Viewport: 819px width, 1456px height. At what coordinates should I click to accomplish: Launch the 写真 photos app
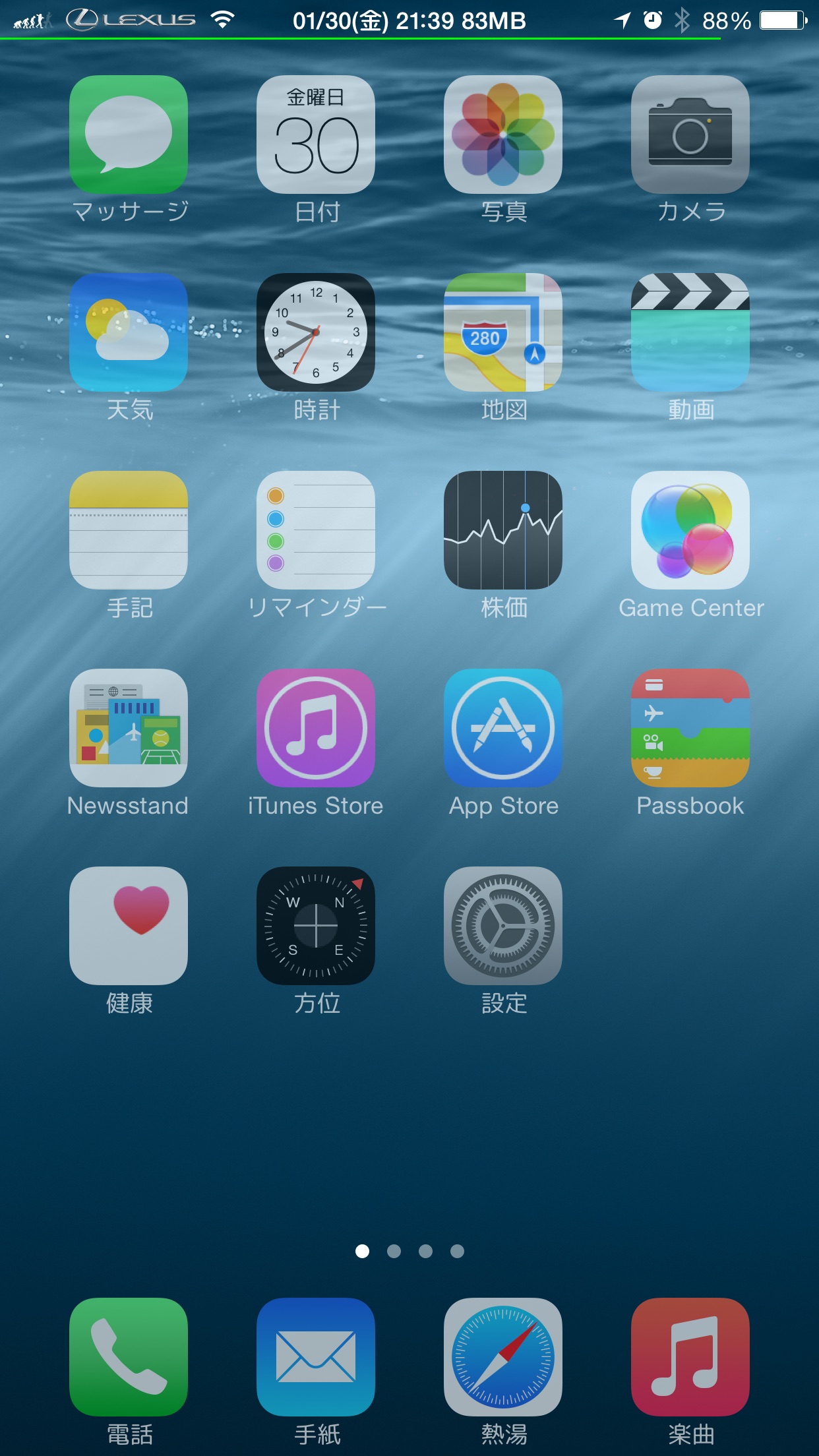[503, 135]
